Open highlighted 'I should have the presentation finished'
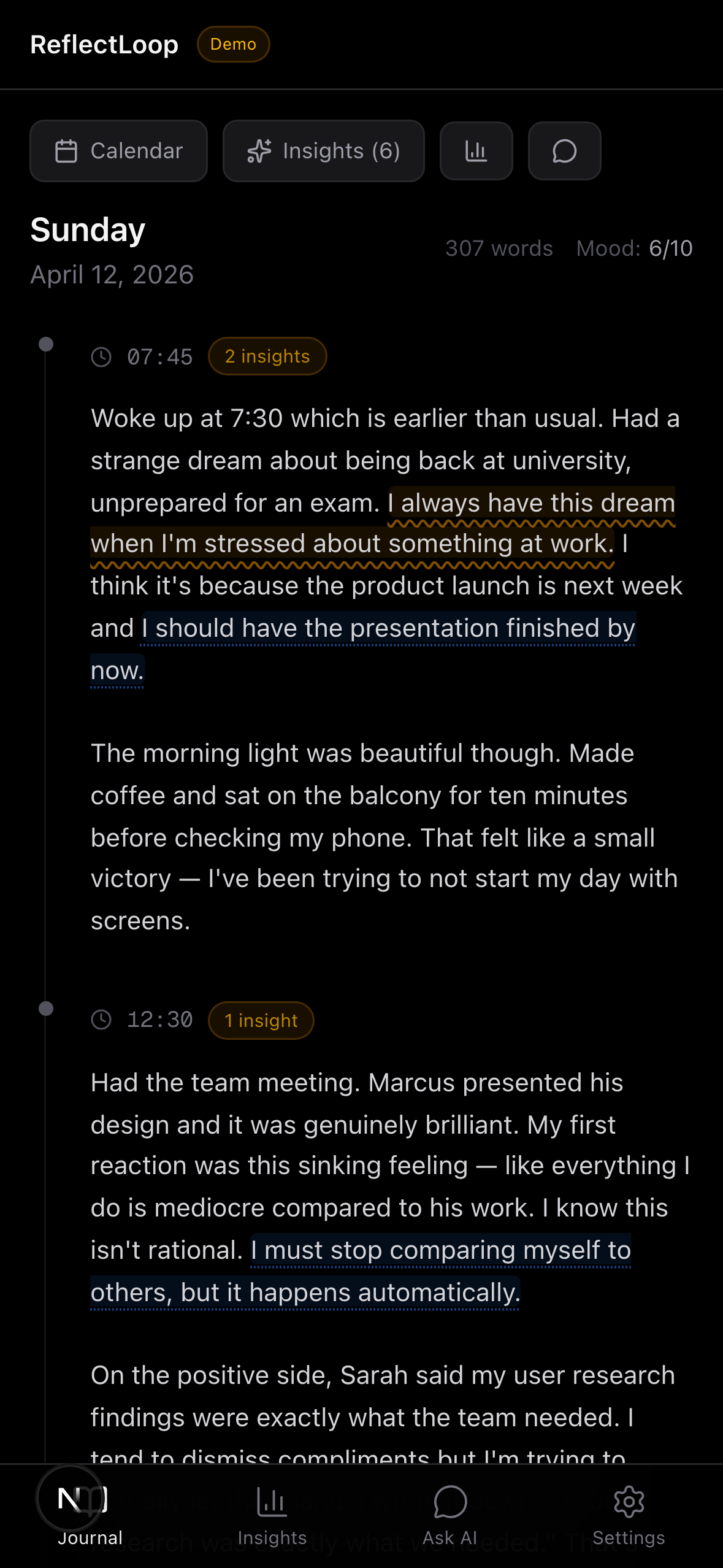 point(389,629)
